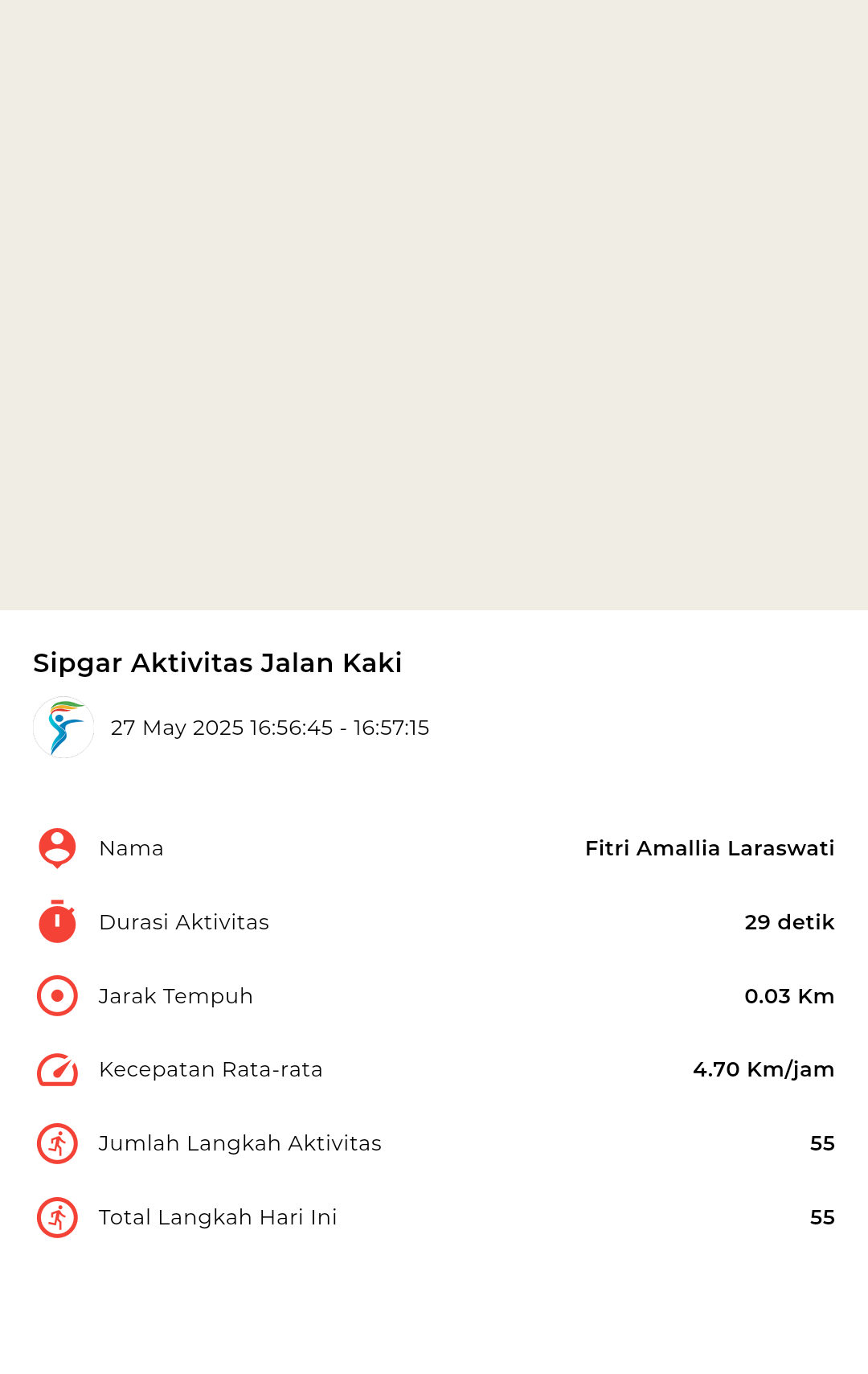Viewport: 868px width, 1374px height.
Task: Click the Total Langkah Hari Ini walking icon
Action: pyautogui.click(x=56, y=1216)
